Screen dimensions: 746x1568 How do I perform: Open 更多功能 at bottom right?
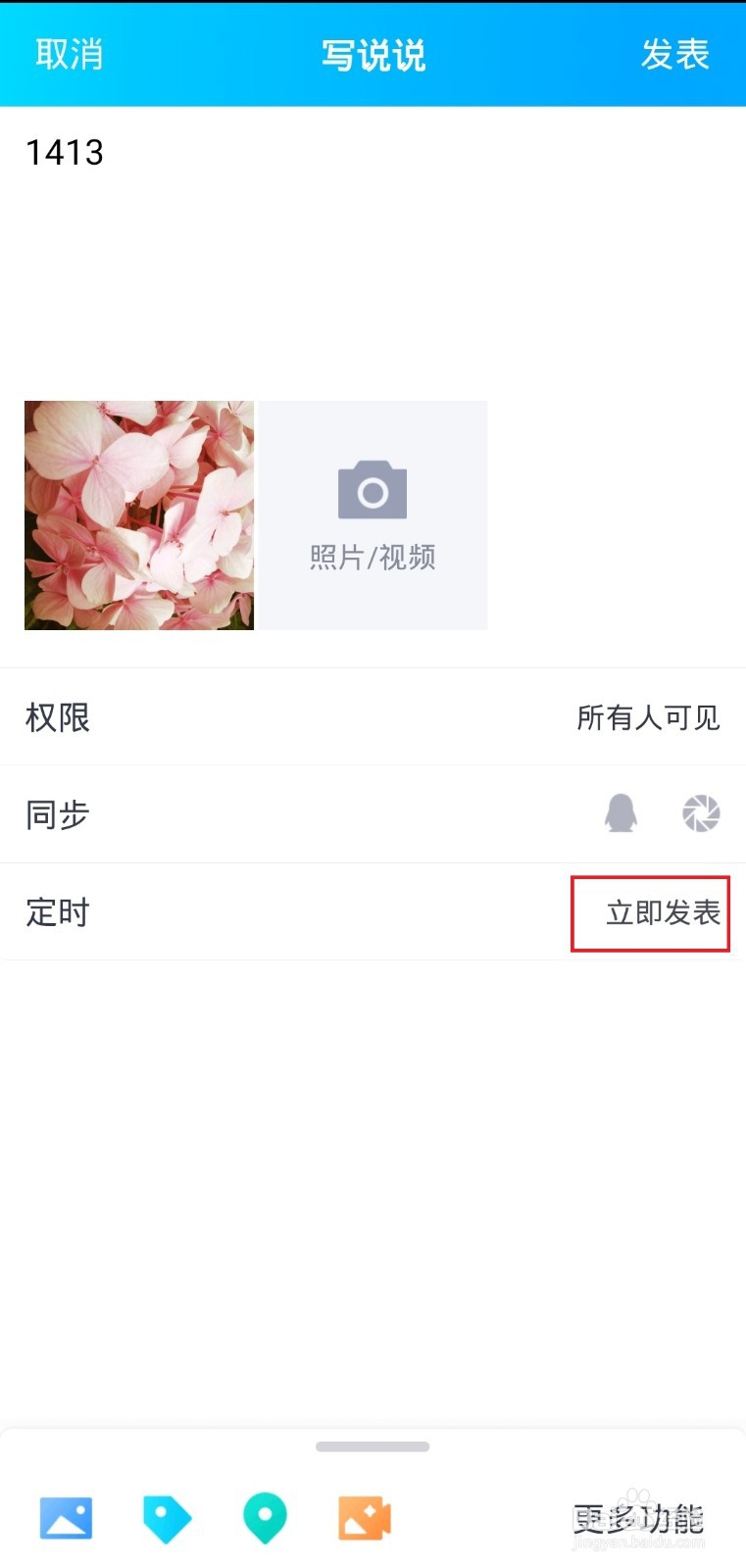(638, 1517)
